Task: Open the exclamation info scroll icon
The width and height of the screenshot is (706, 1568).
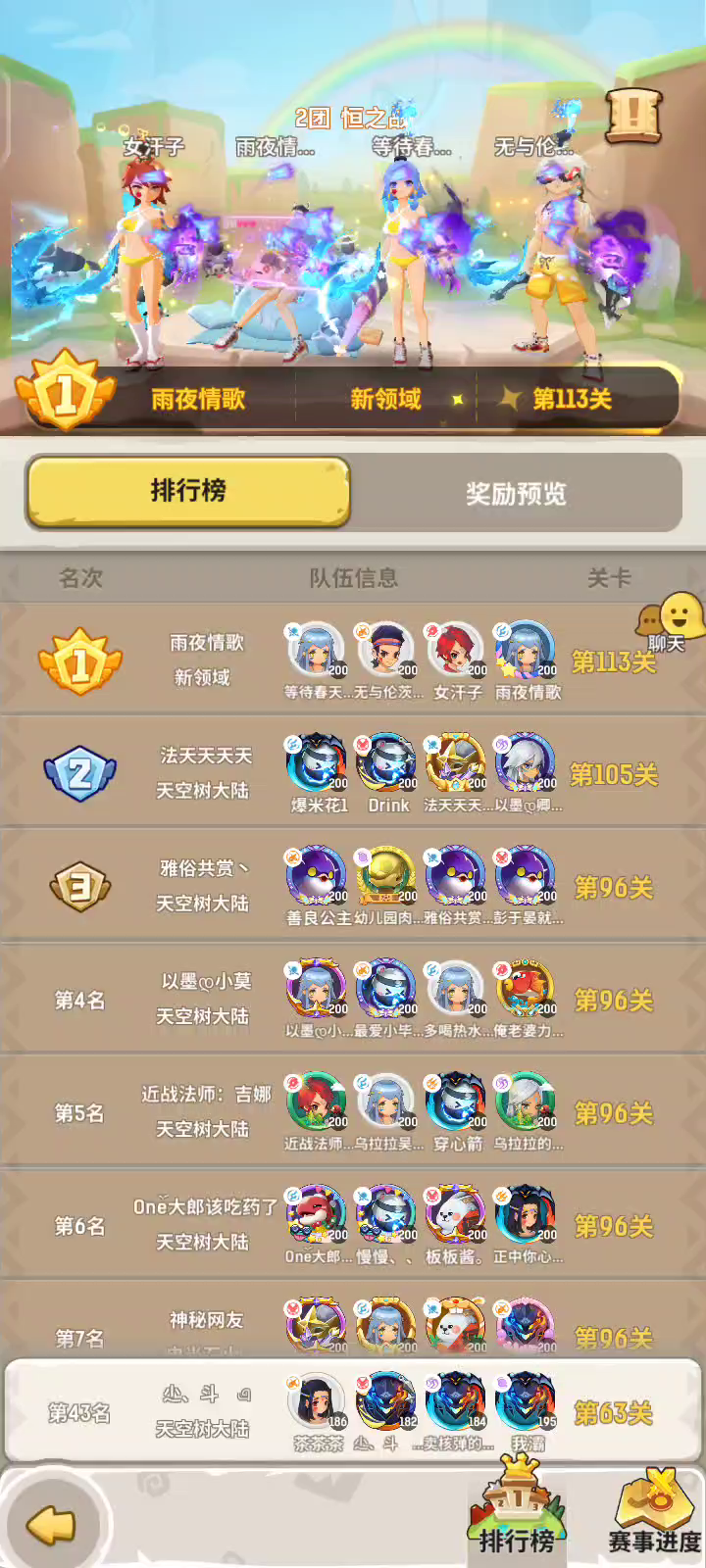Action: point(633,117)
